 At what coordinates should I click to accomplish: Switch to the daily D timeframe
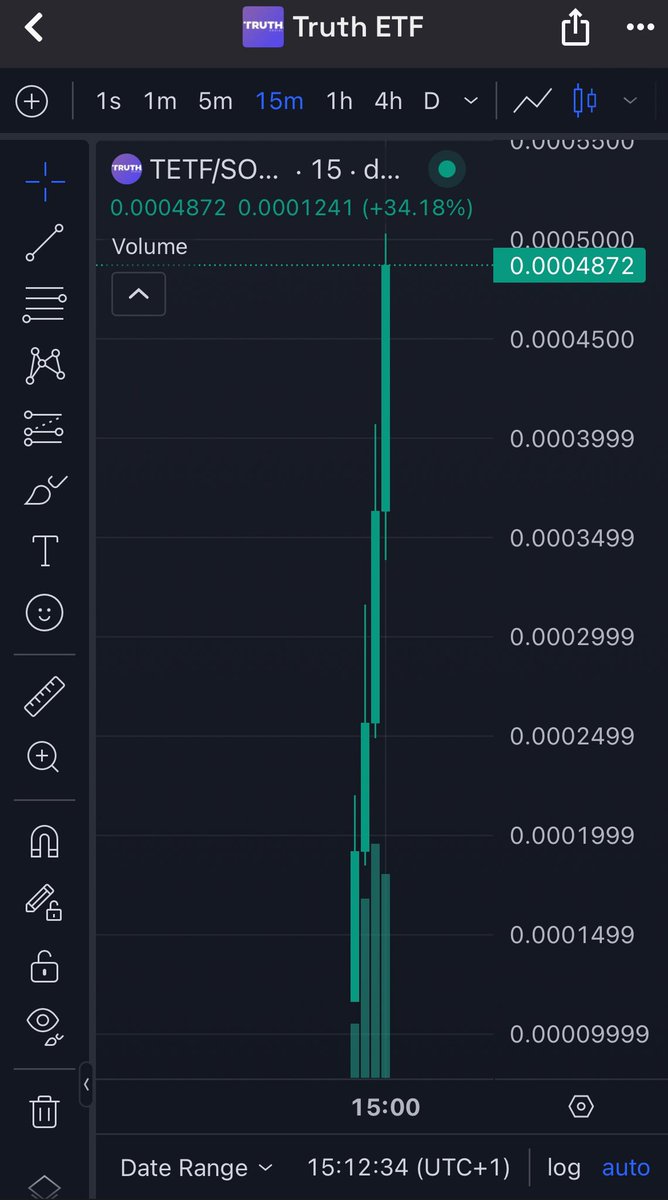(x=431, y=101)
